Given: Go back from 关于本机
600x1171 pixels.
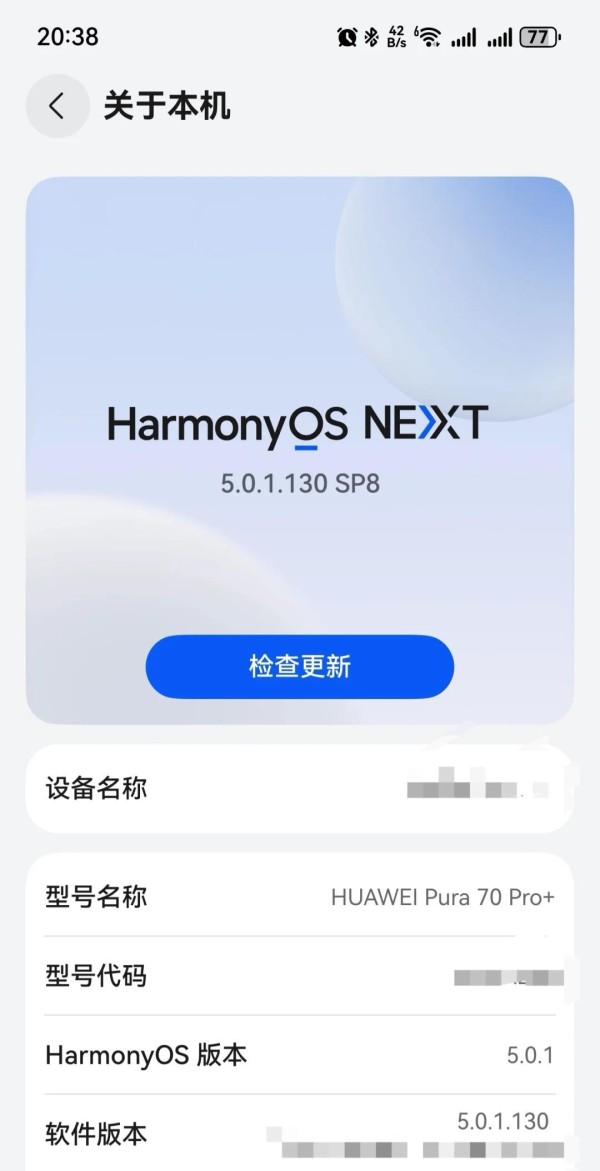Looking at the screenshot, I should pyautogui.click(x=58, y=106).
